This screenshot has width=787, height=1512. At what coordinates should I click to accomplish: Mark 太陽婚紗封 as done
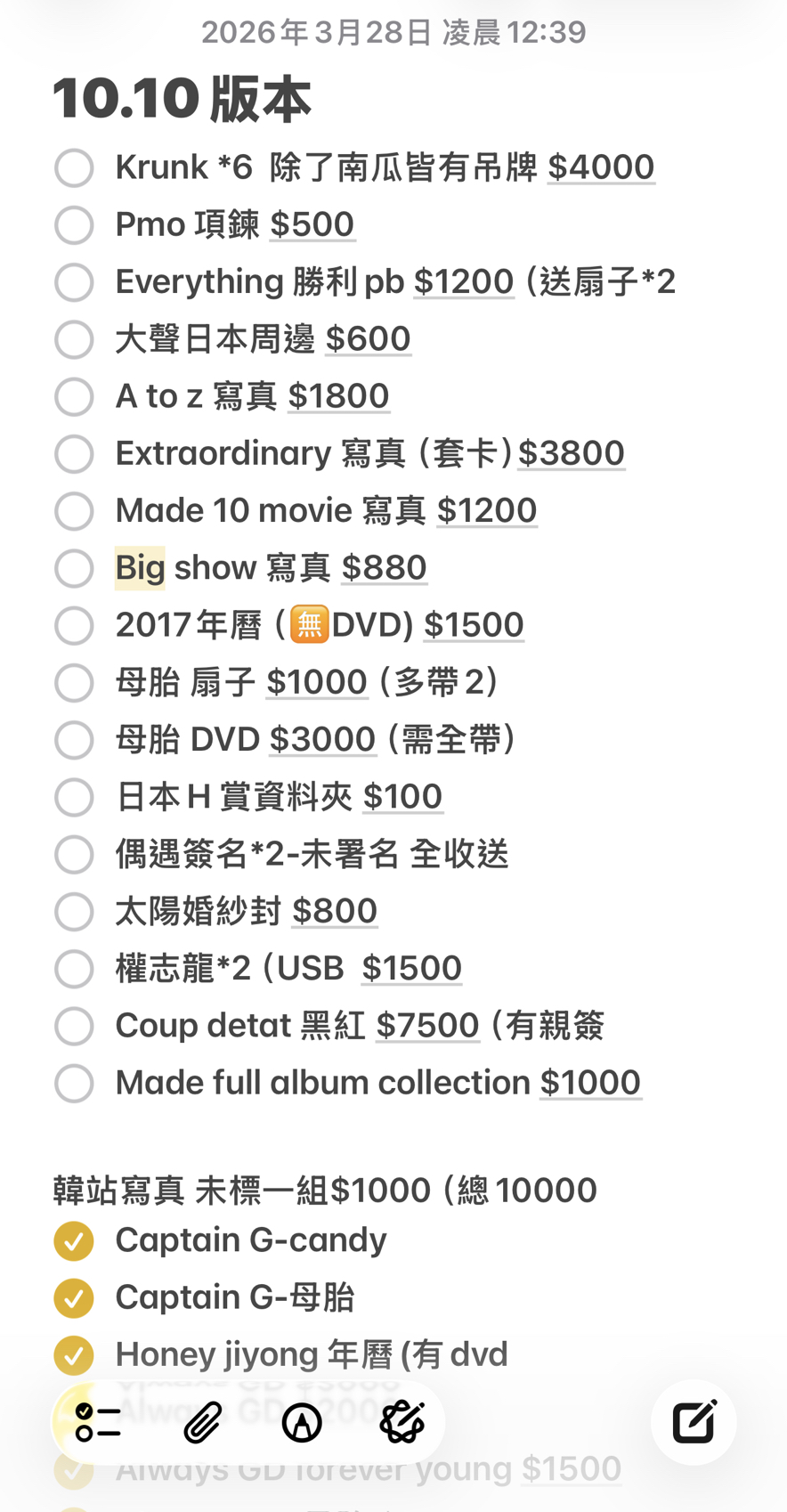(x=74, y=912)
